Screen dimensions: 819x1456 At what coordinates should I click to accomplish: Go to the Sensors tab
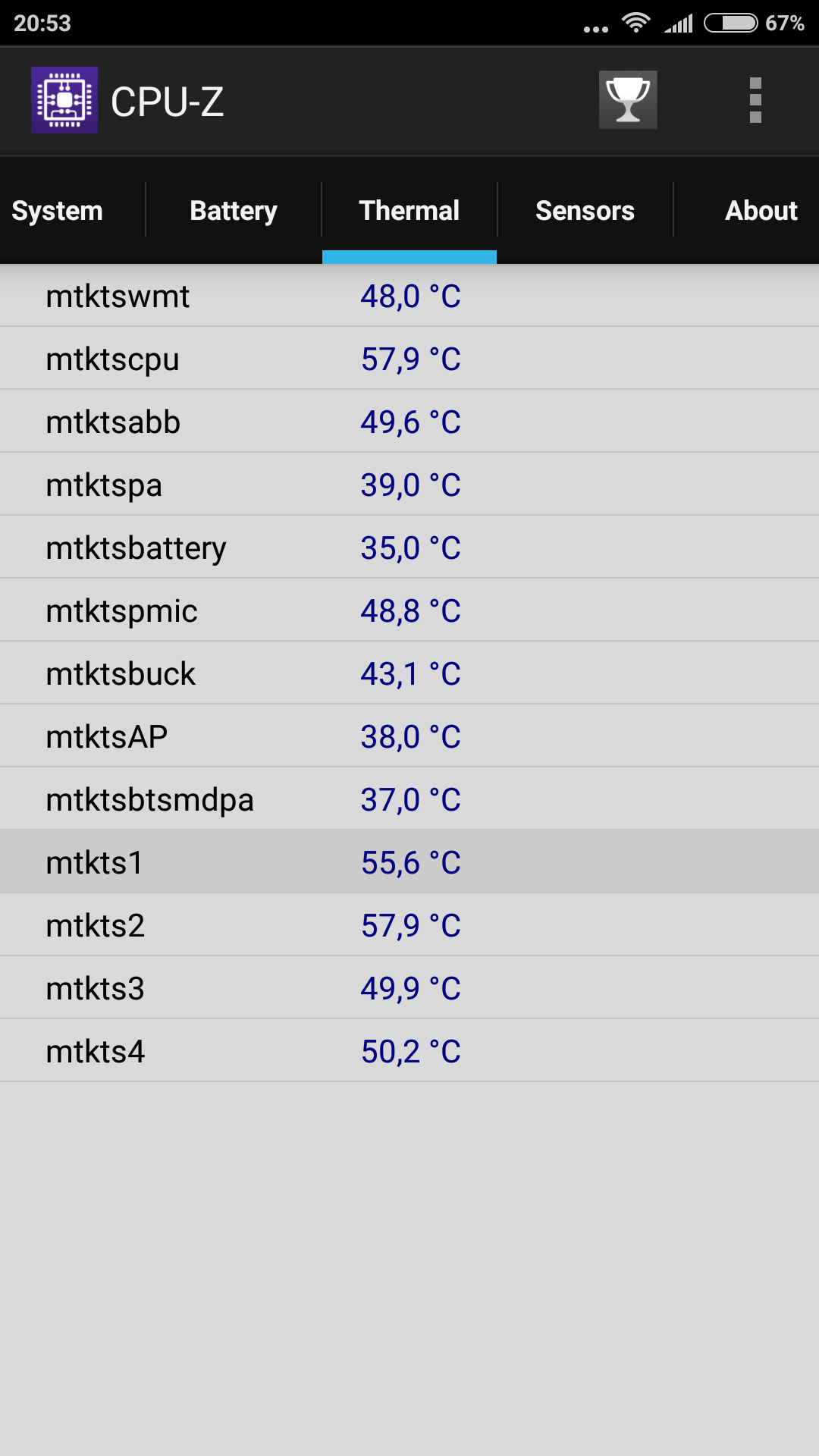coord(585,211)
